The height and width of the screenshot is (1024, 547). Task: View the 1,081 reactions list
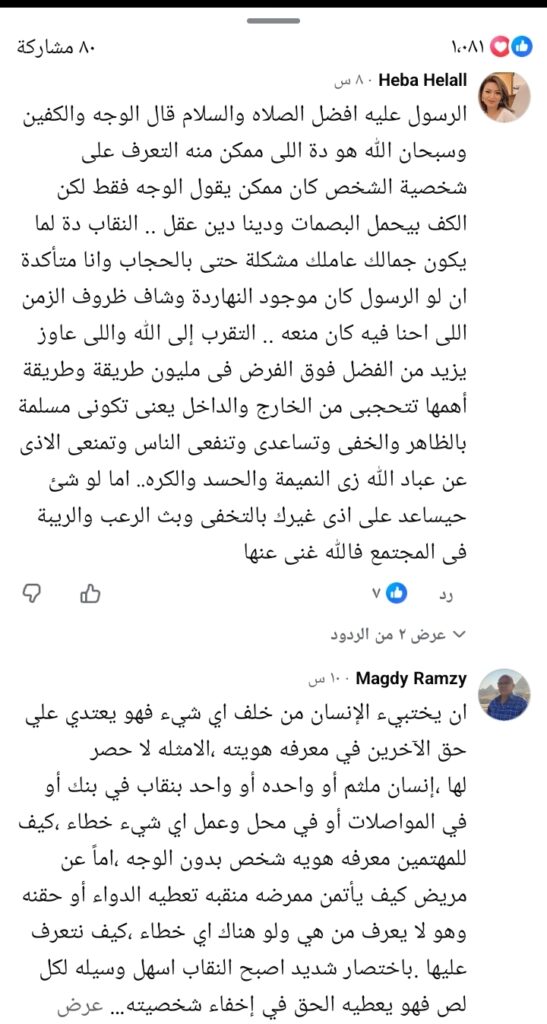point(490,47)
